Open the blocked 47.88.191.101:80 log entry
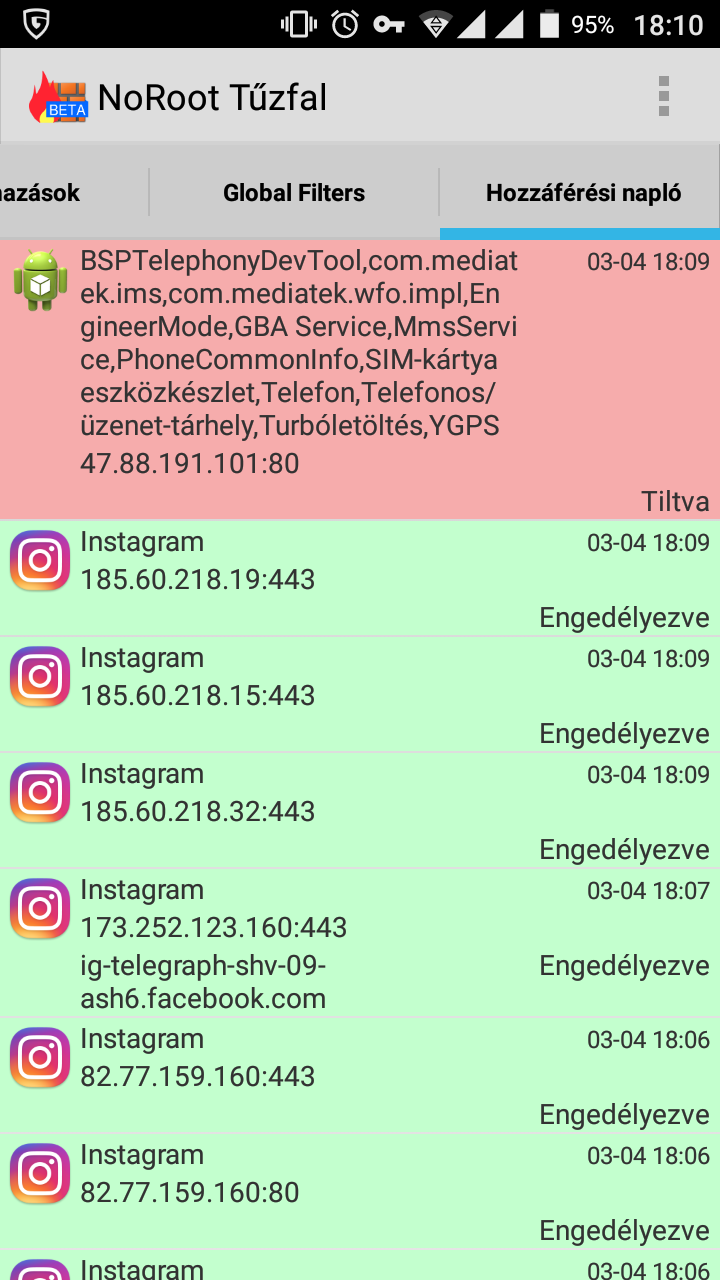This screenshot has height=1280, width=720. pos(360,380)
